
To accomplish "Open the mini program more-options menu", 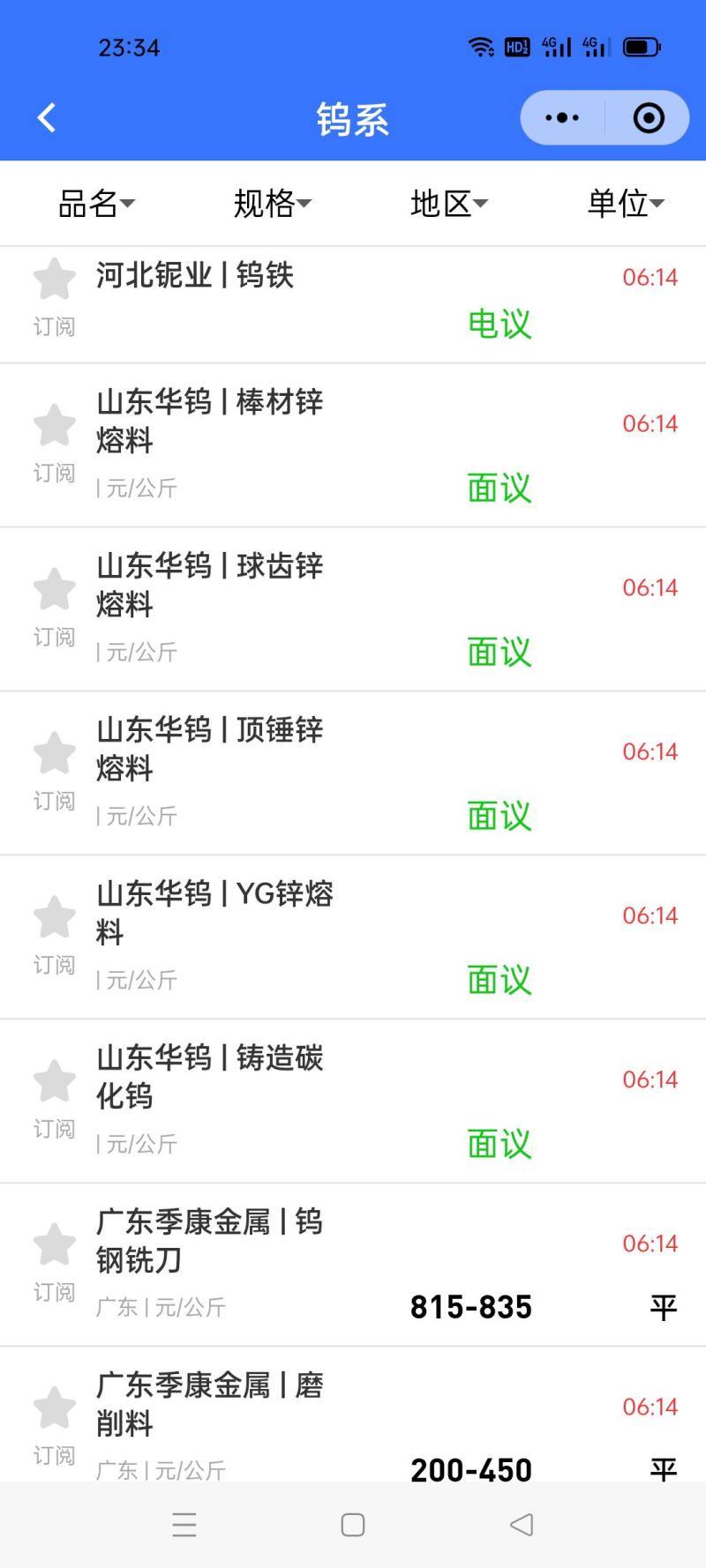I will [x=562, y=117].
